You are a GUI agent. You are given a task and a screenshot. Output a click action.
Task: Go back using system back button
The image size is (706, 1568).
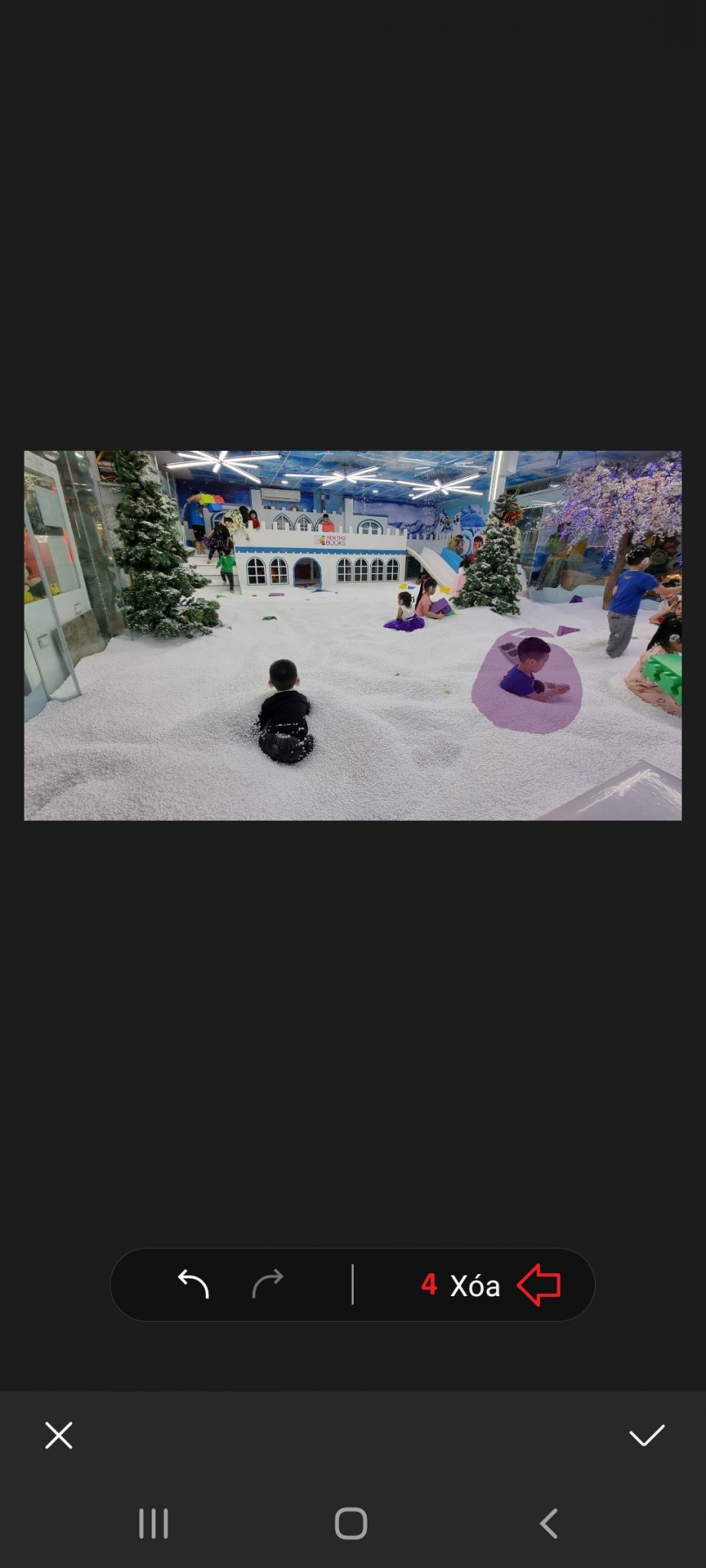[548, 1524]
